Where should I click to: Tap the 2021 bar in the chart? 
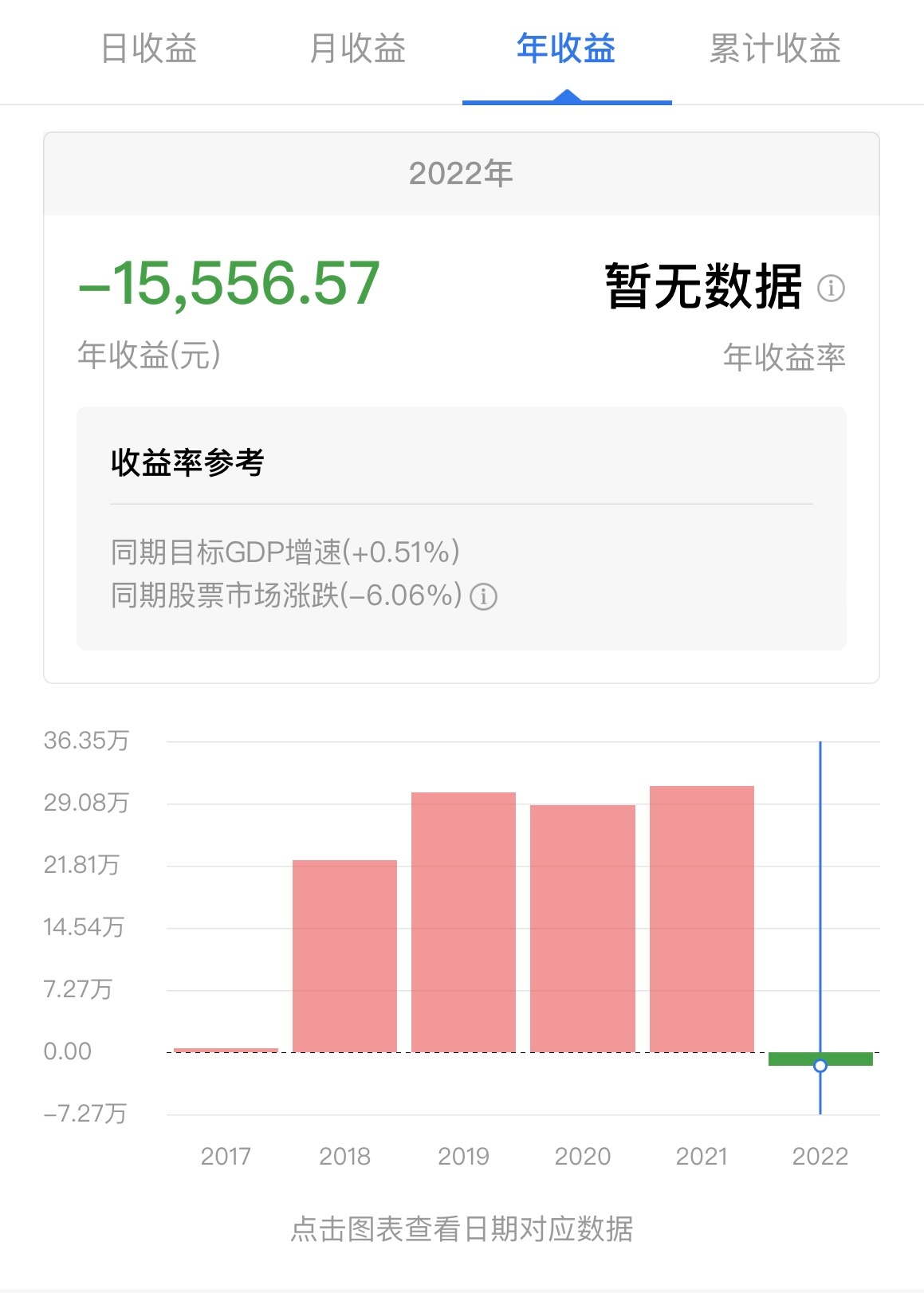[702, 918]
